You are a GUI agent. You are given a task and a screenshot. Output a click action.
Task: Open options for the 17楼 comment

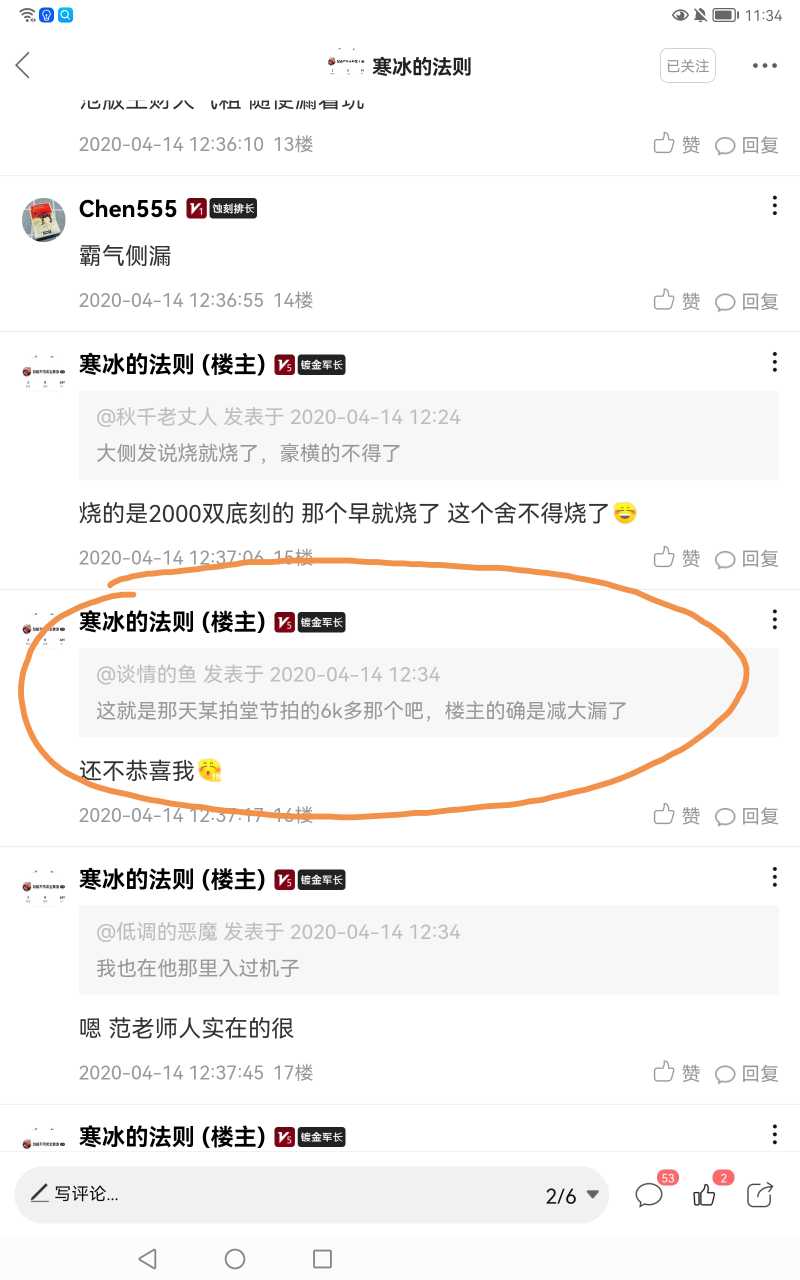click(x=774, y=877)
